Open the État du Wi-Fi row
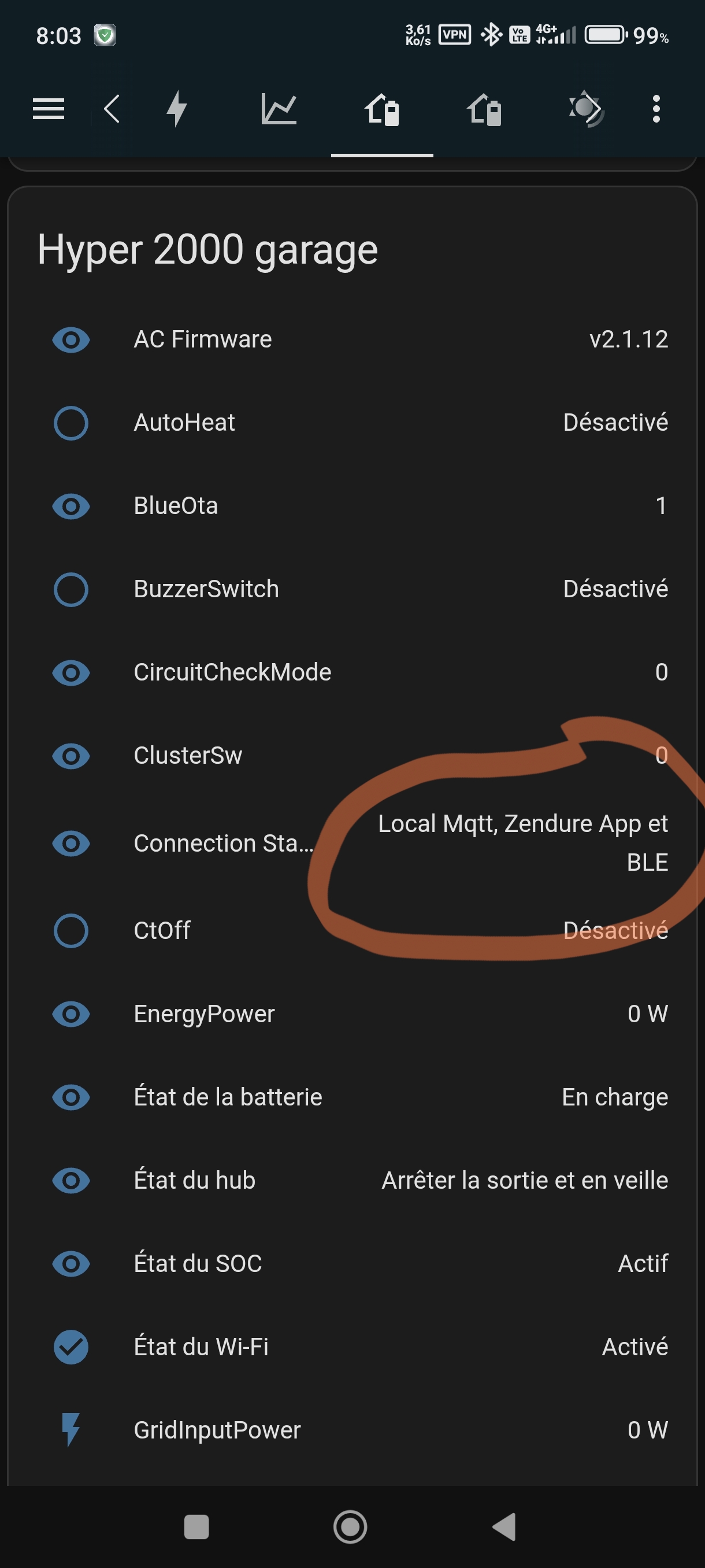This screenshot has height=1568, width=705. coord(352,1347)
